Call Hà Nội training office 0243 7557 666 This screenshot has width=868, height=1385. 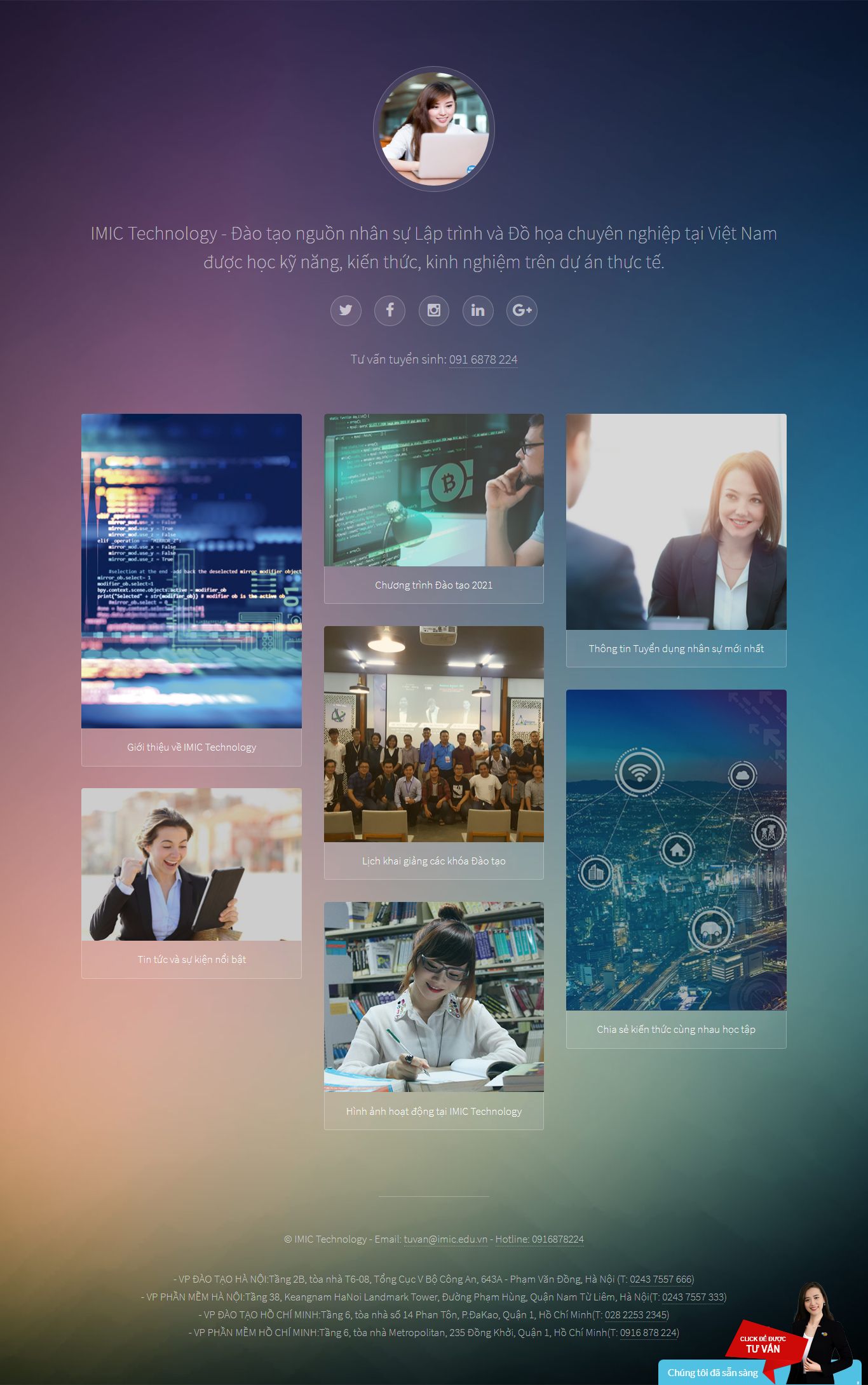click(661, 1279)
